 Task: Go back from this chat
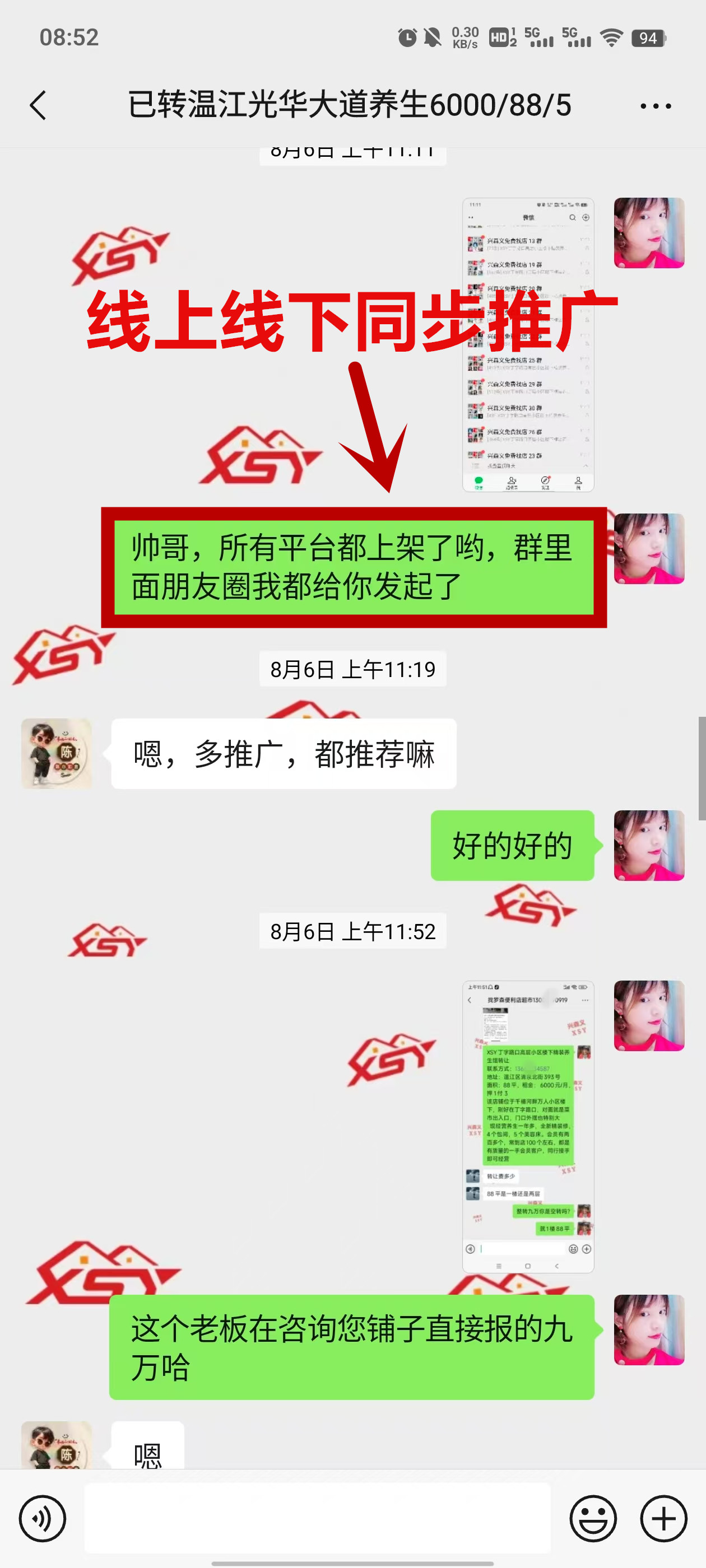pyautogui.click(x=38, y=105)
